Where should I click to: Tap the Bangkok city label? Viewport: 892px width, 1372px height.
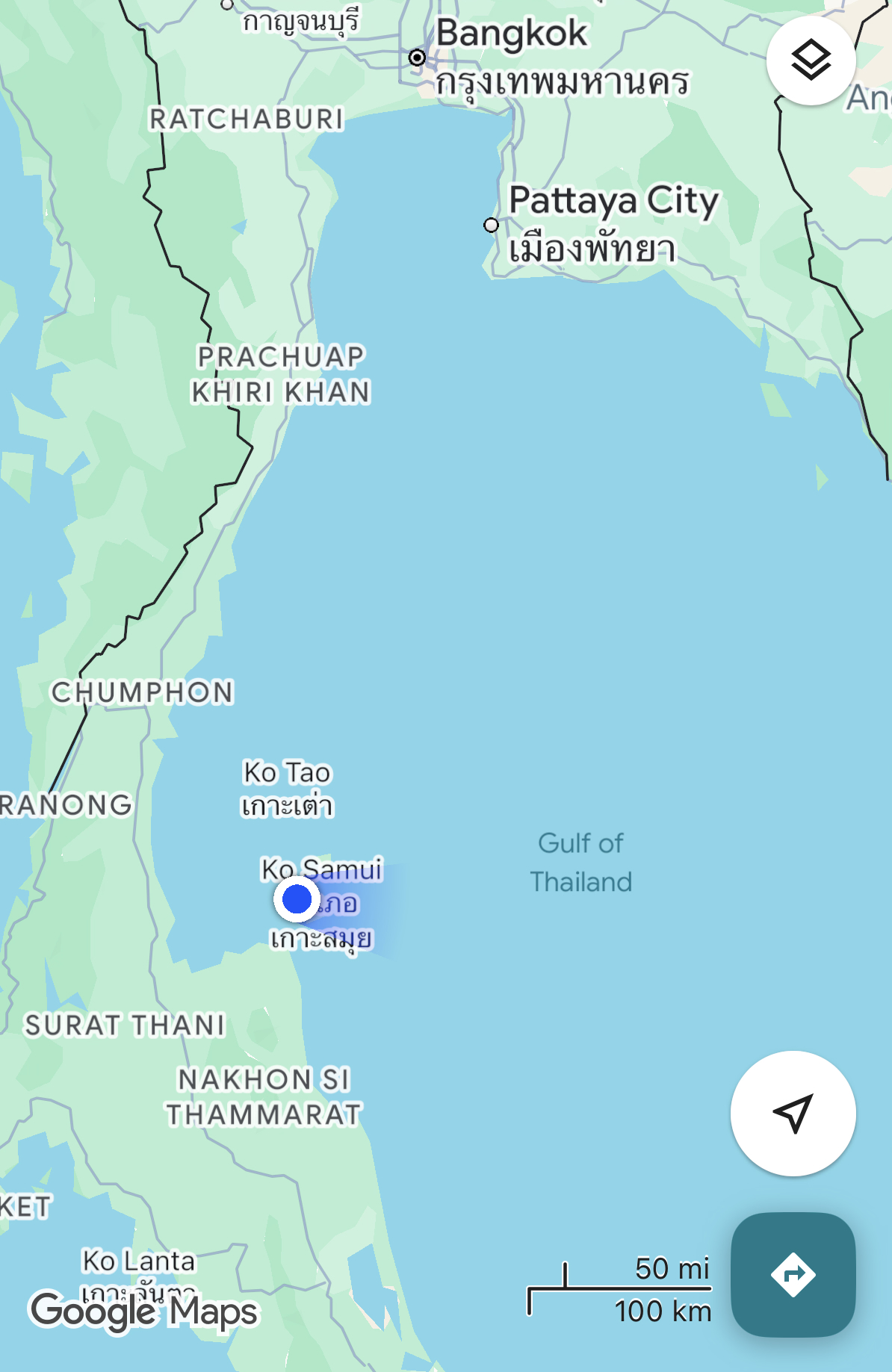click(x=512, y=34)
